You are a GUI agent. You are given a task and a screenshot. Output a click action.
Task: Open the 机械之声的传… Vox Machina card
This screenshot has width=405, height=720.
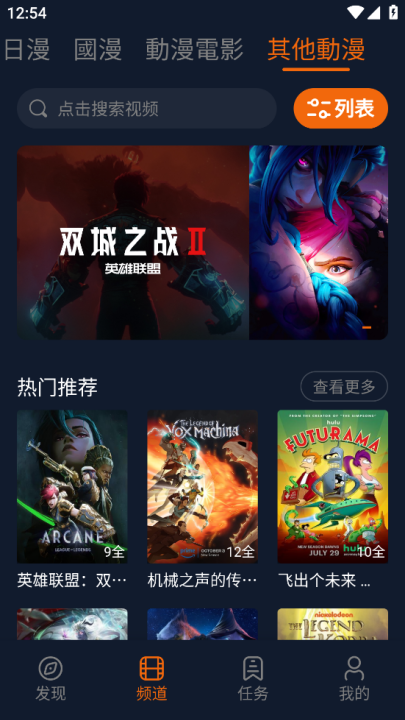coord(202,500)
